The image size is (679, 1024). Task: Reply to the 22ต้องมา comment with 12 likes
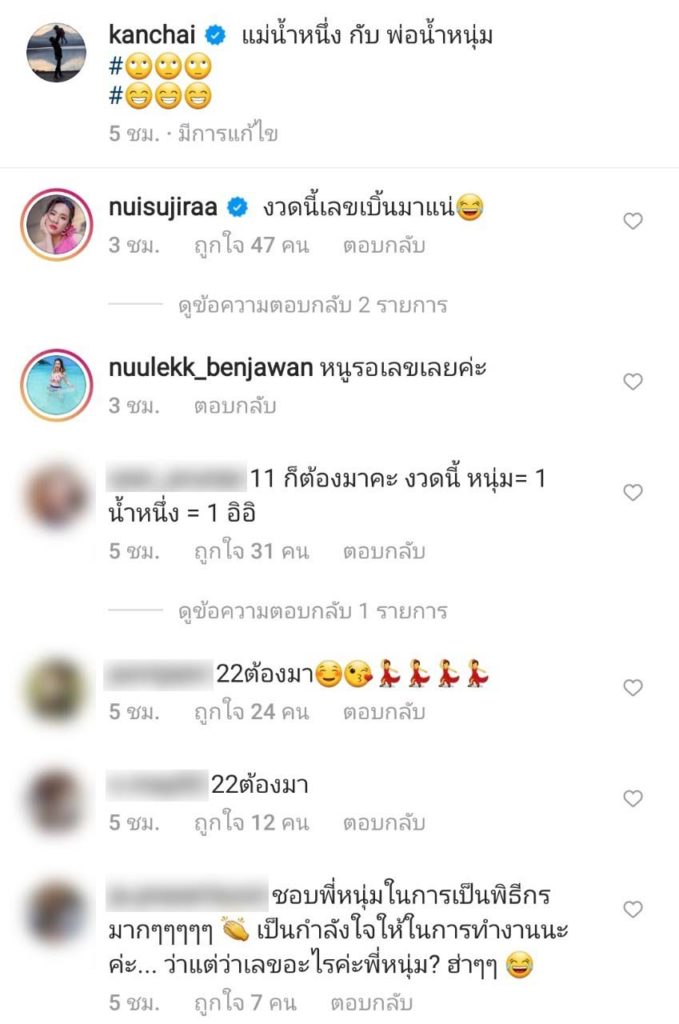coord(384,823)
